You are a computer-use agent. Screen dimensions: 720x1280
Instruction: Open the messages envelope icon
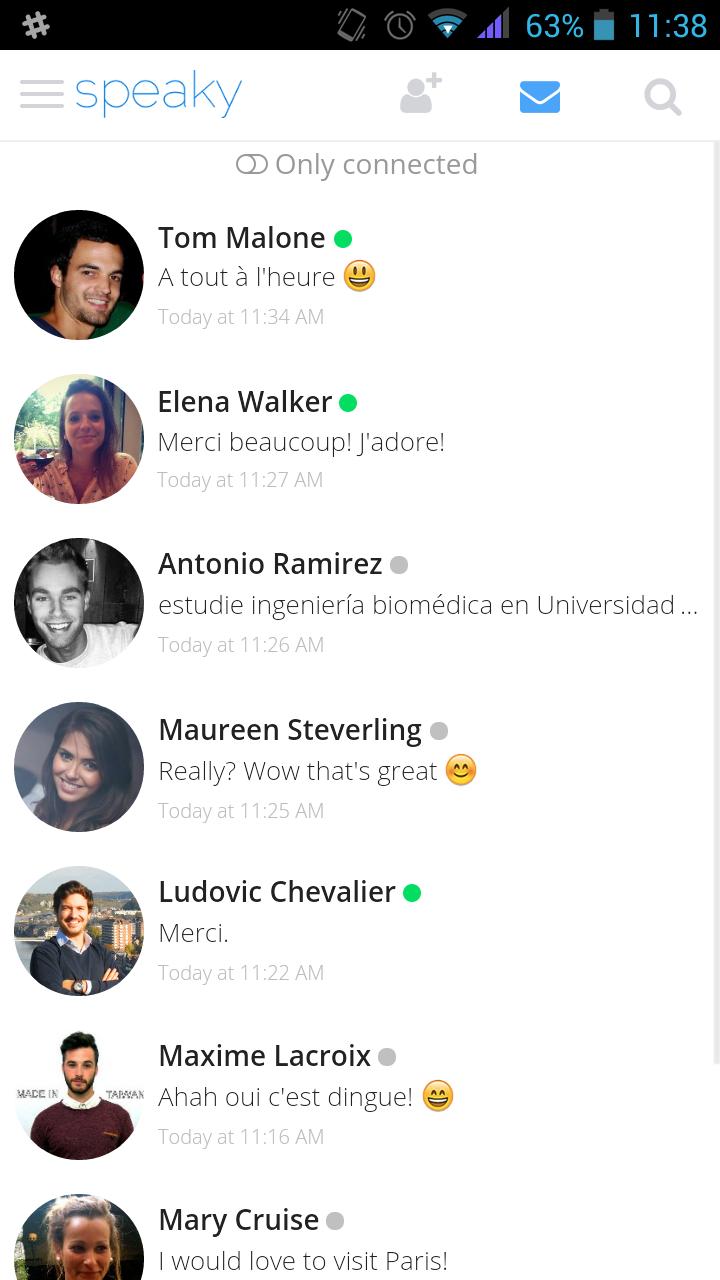(x=539, y=96)
